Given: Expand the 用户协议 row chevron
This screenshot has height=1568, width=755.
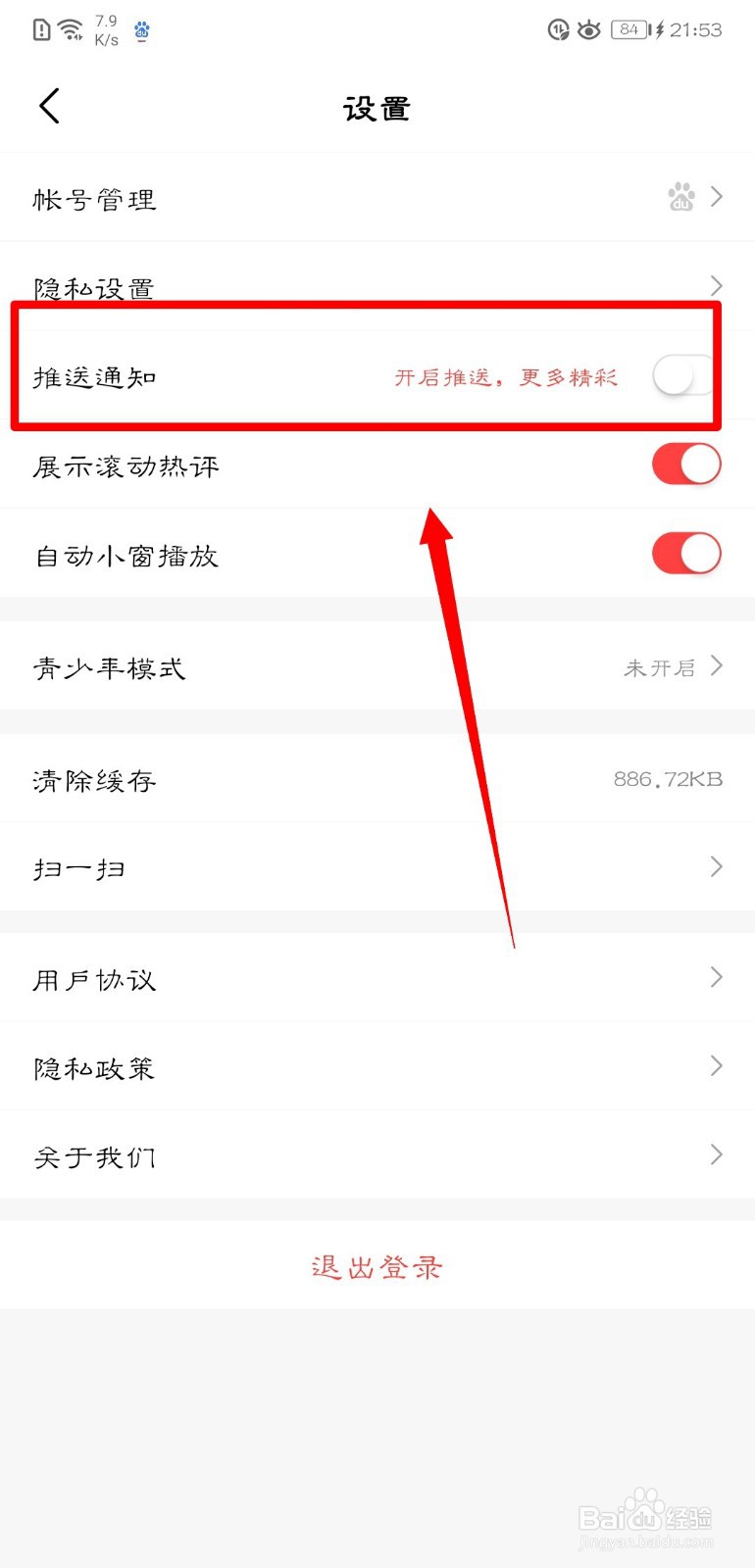Looking at the screenshot, I should point(715,977).
